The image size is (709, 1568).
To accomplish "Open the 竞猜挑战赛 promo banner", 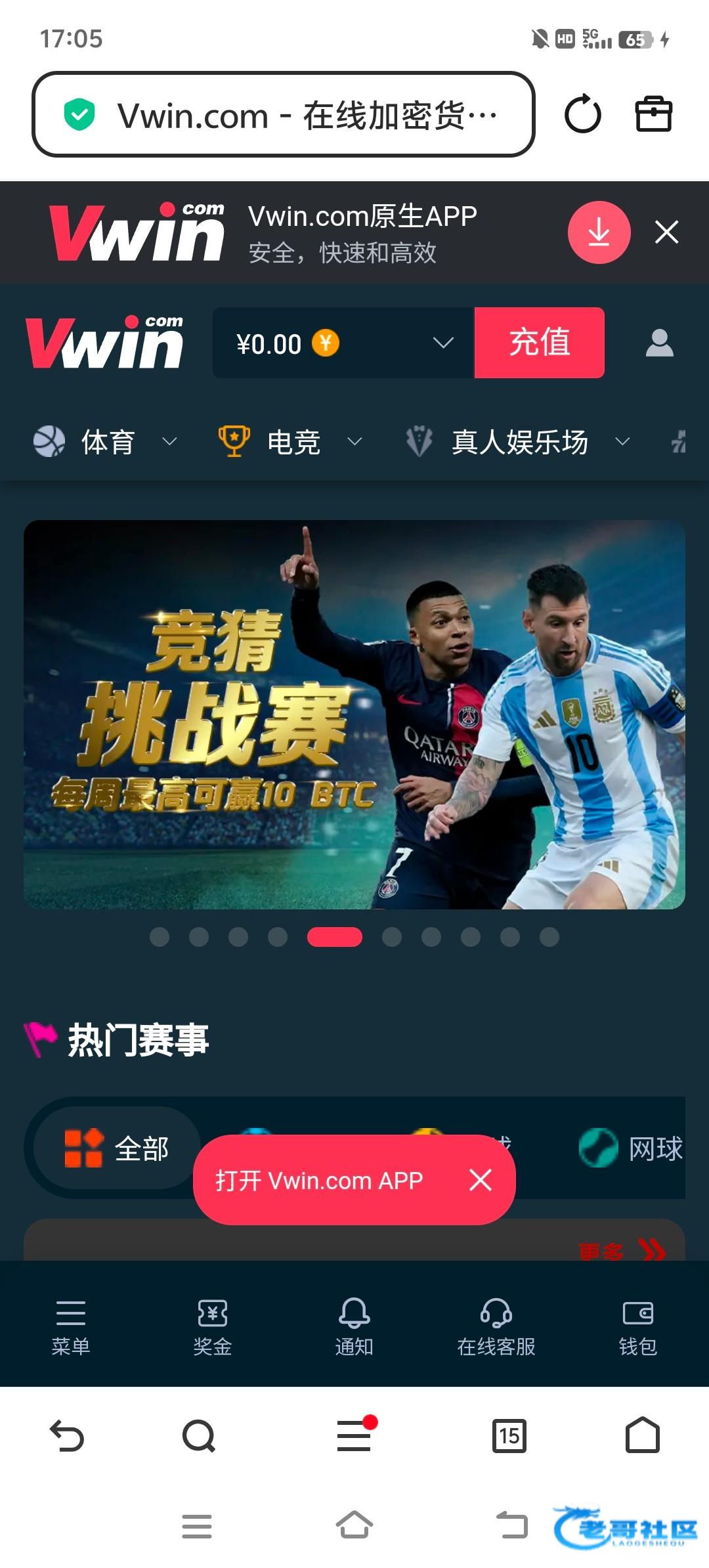I will pyautogui.click(x=354, y=714).
